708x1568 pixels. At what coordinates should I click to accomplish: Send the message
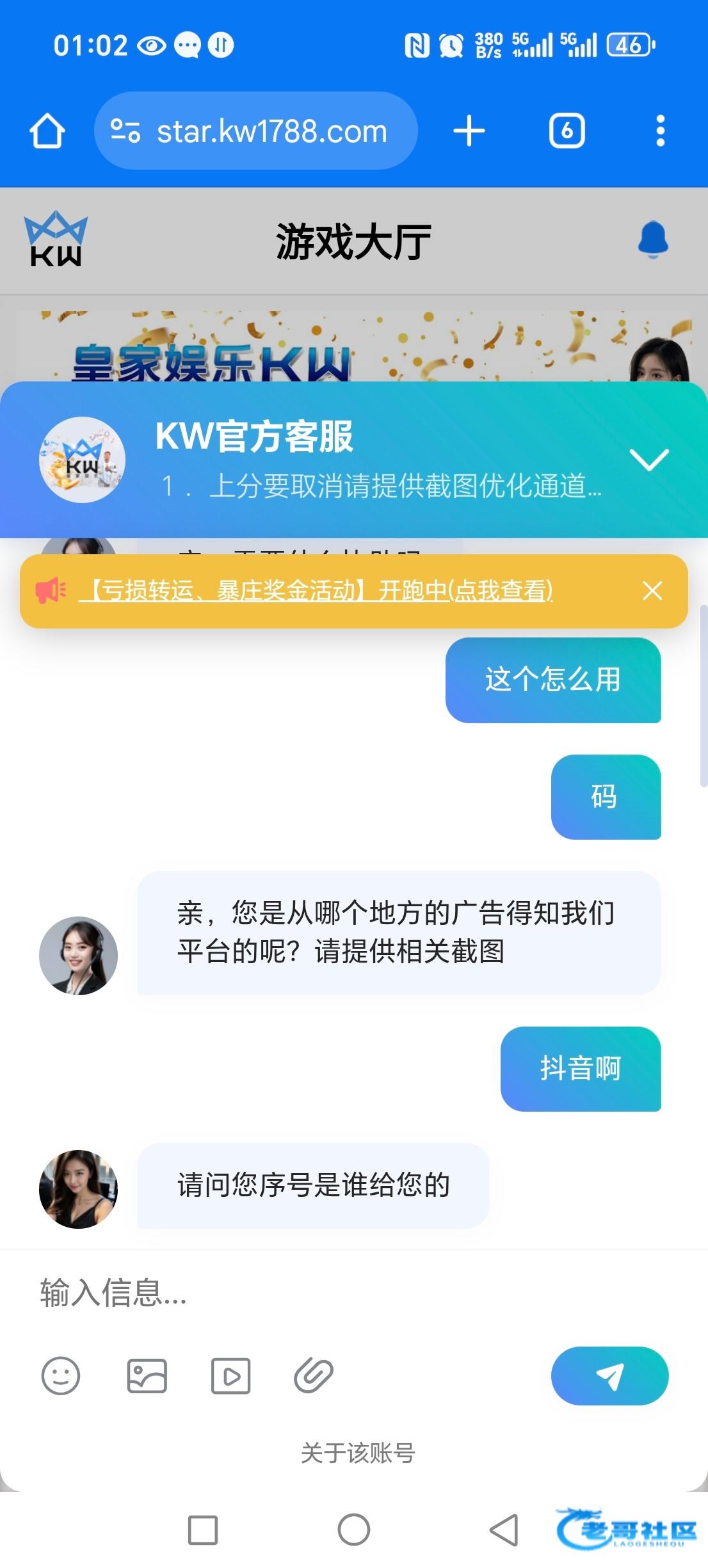click(609, 1376)
